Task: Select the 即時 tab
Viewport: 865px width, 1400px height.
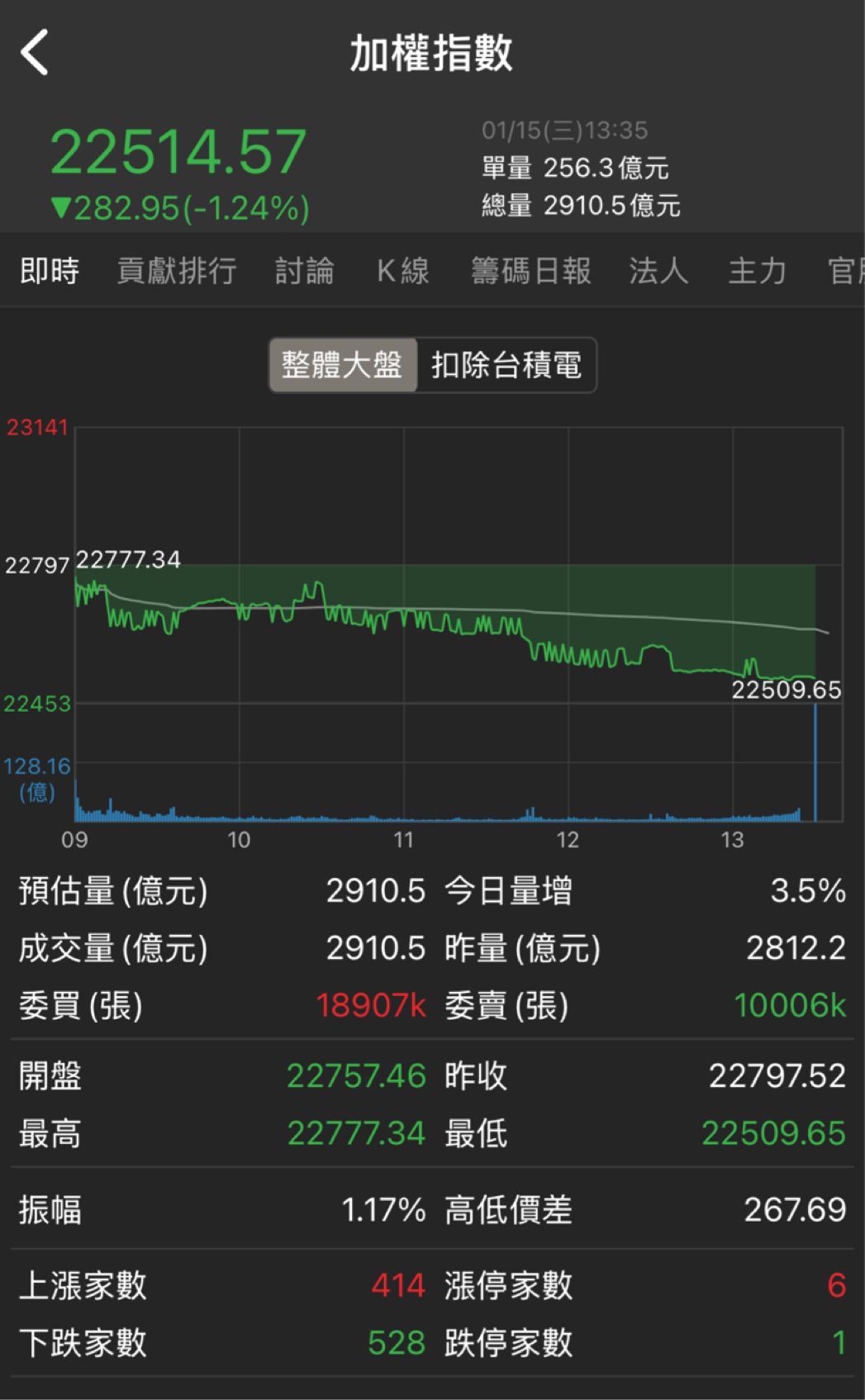Action: click(50, 271)
